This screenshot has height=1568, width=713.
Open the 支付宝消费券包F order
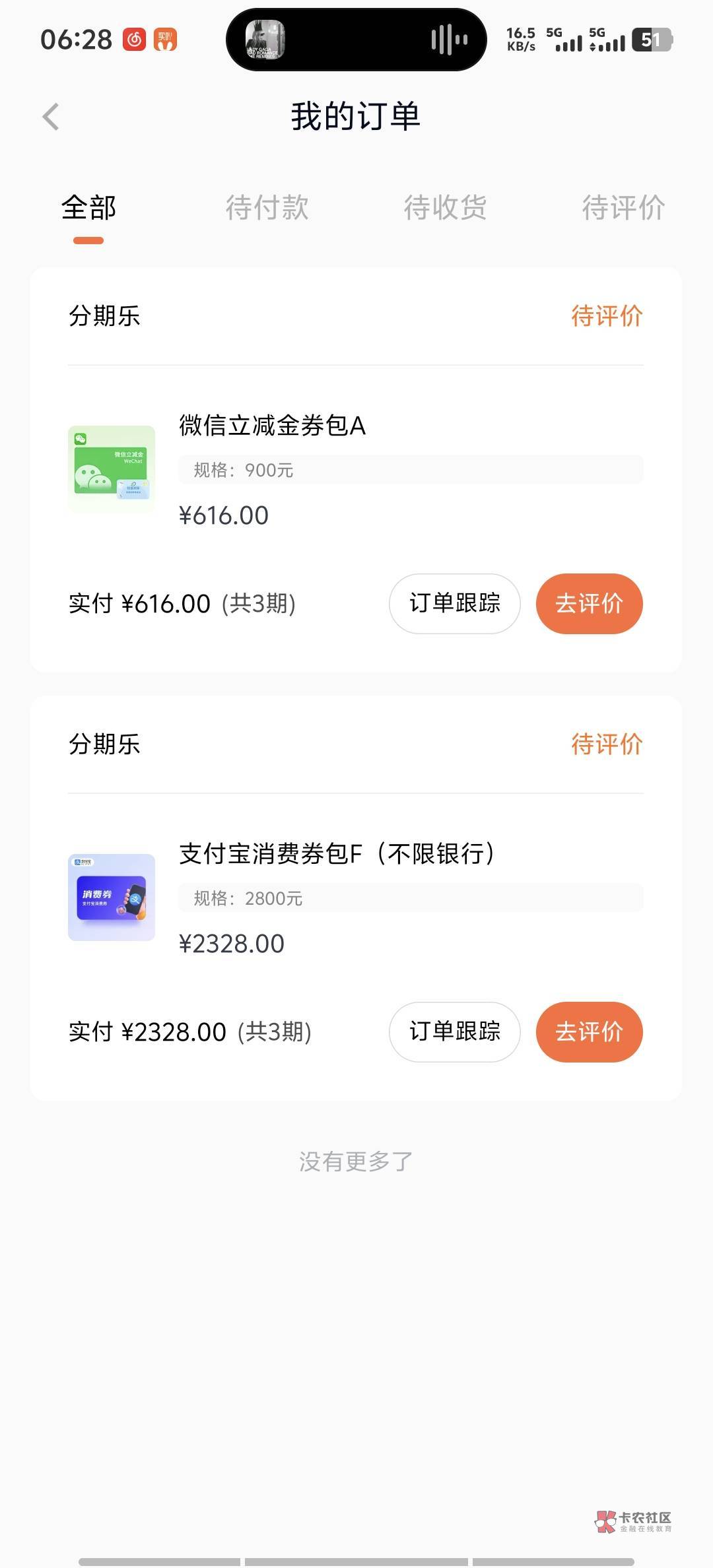point(337,855)
